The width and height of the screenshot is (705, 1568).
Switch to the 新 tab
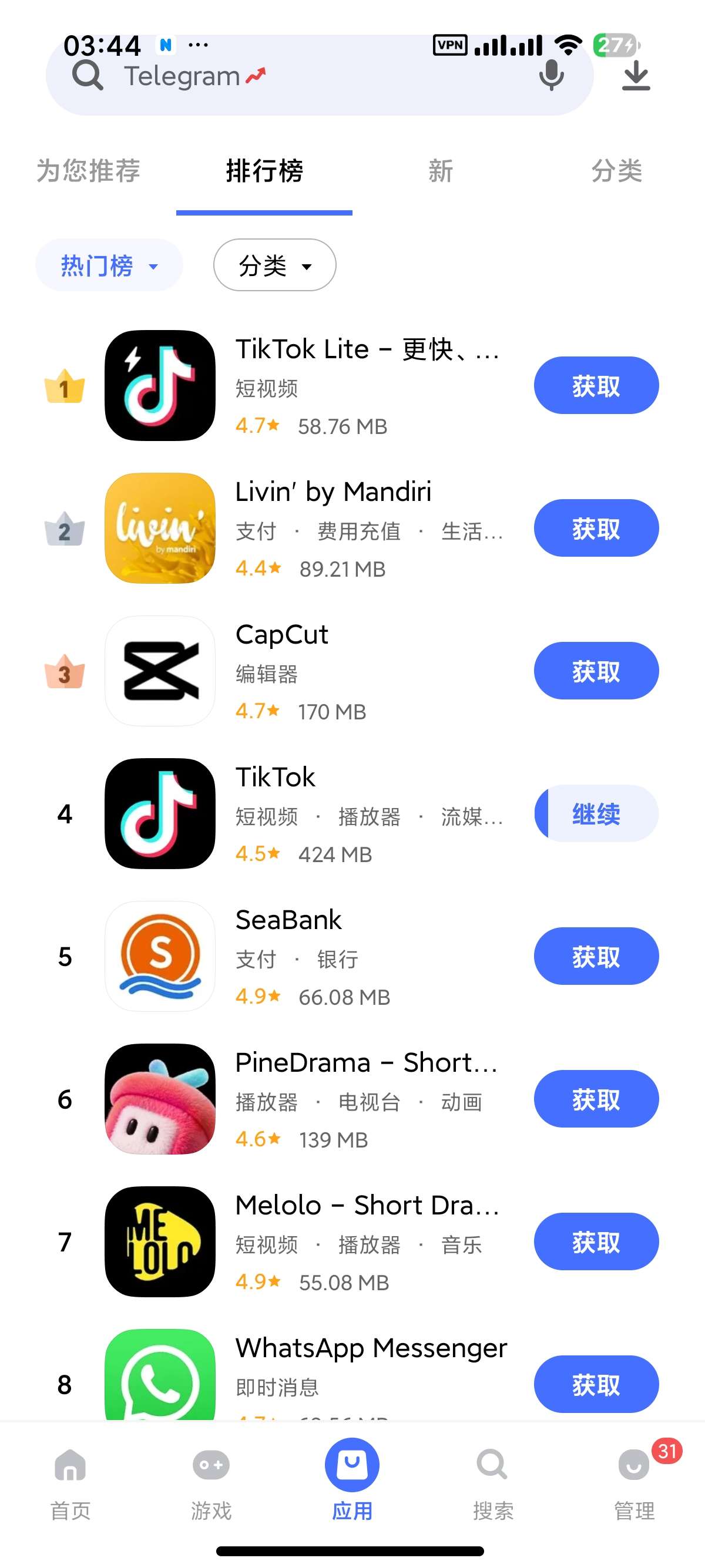click(x=440, y=170)
